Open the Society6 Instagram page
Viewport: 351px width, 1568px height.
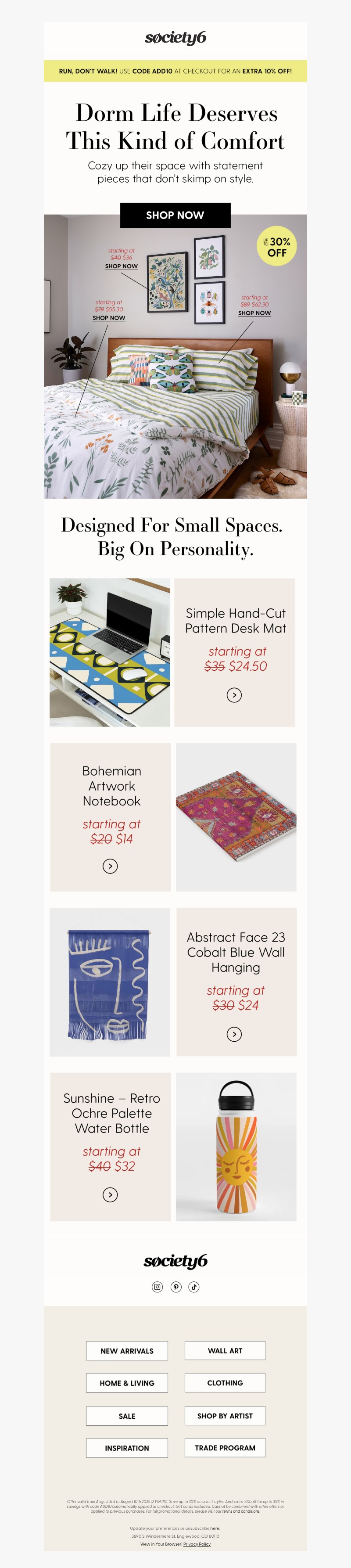158,1286
